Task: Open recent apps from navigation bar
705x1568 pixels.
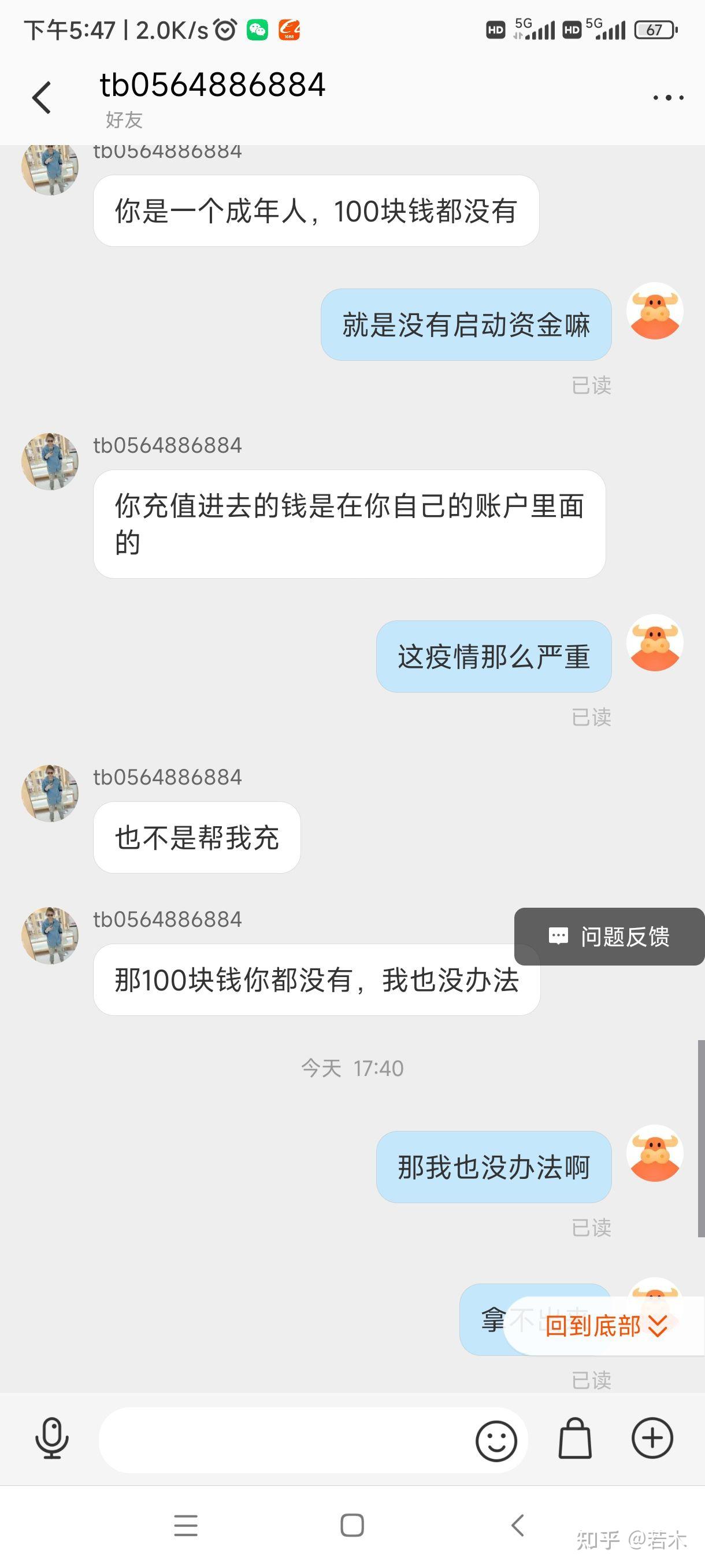Action: tap(185, 1525)
